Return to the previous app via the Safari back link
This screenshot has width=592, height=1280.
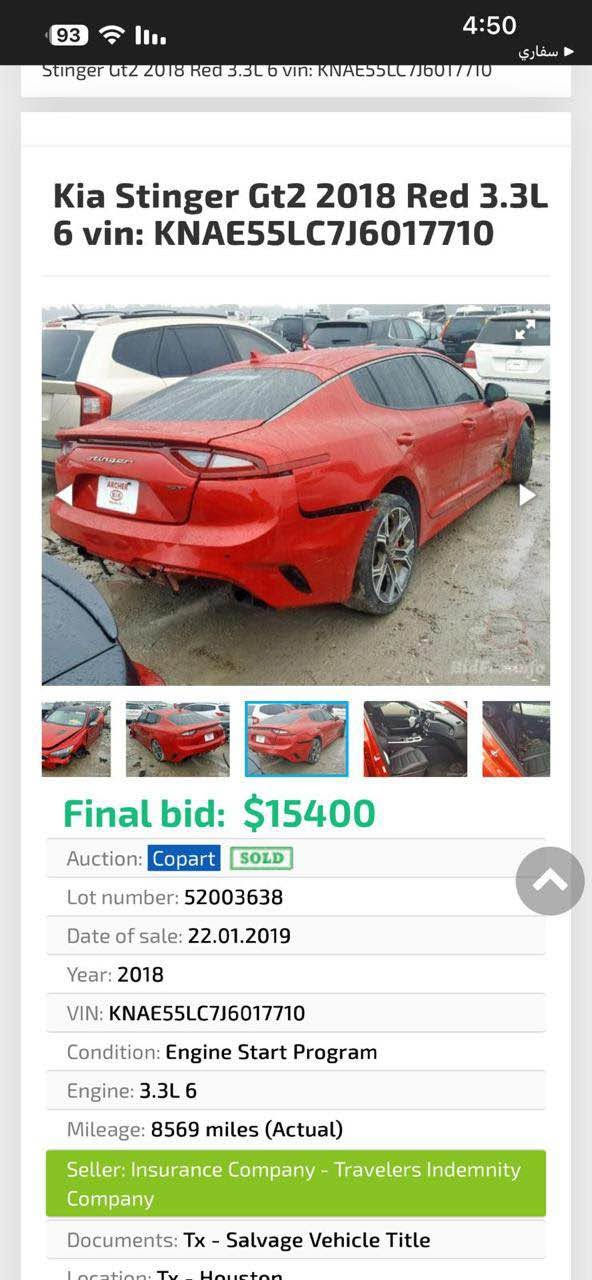[x=546, y=51]
